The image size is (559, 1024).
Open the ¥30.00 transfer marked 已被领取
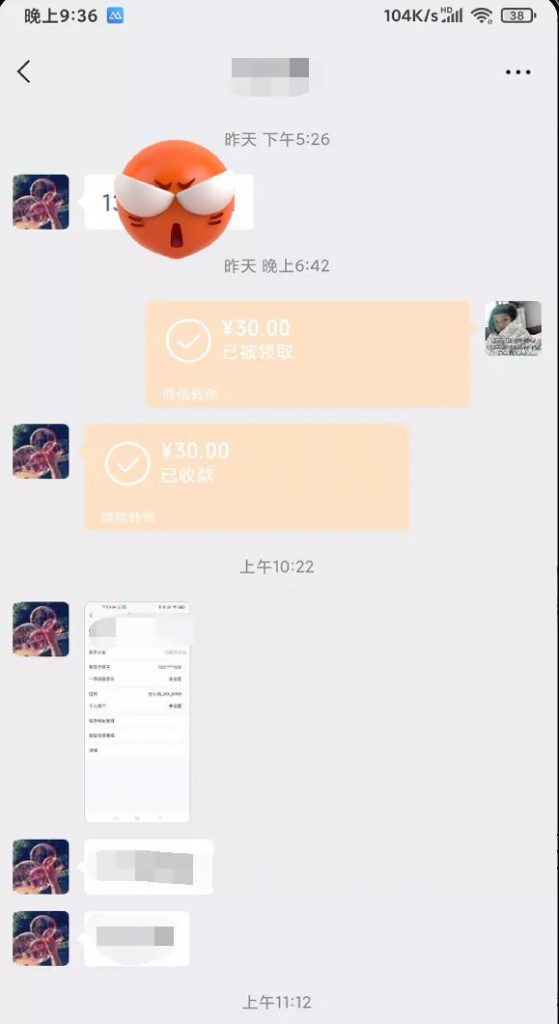(x=308, y=353)
